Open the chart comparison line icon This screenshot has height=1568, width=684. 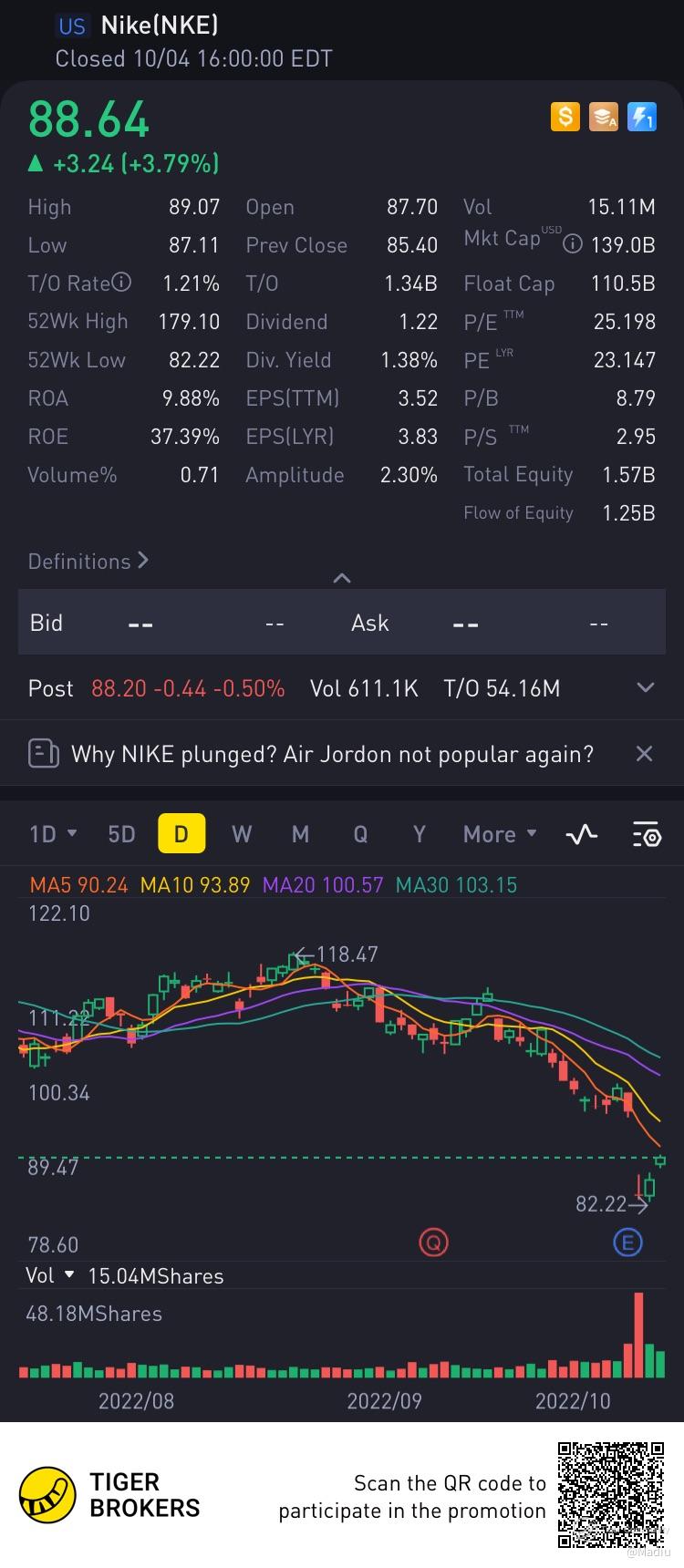click(582, 834)
